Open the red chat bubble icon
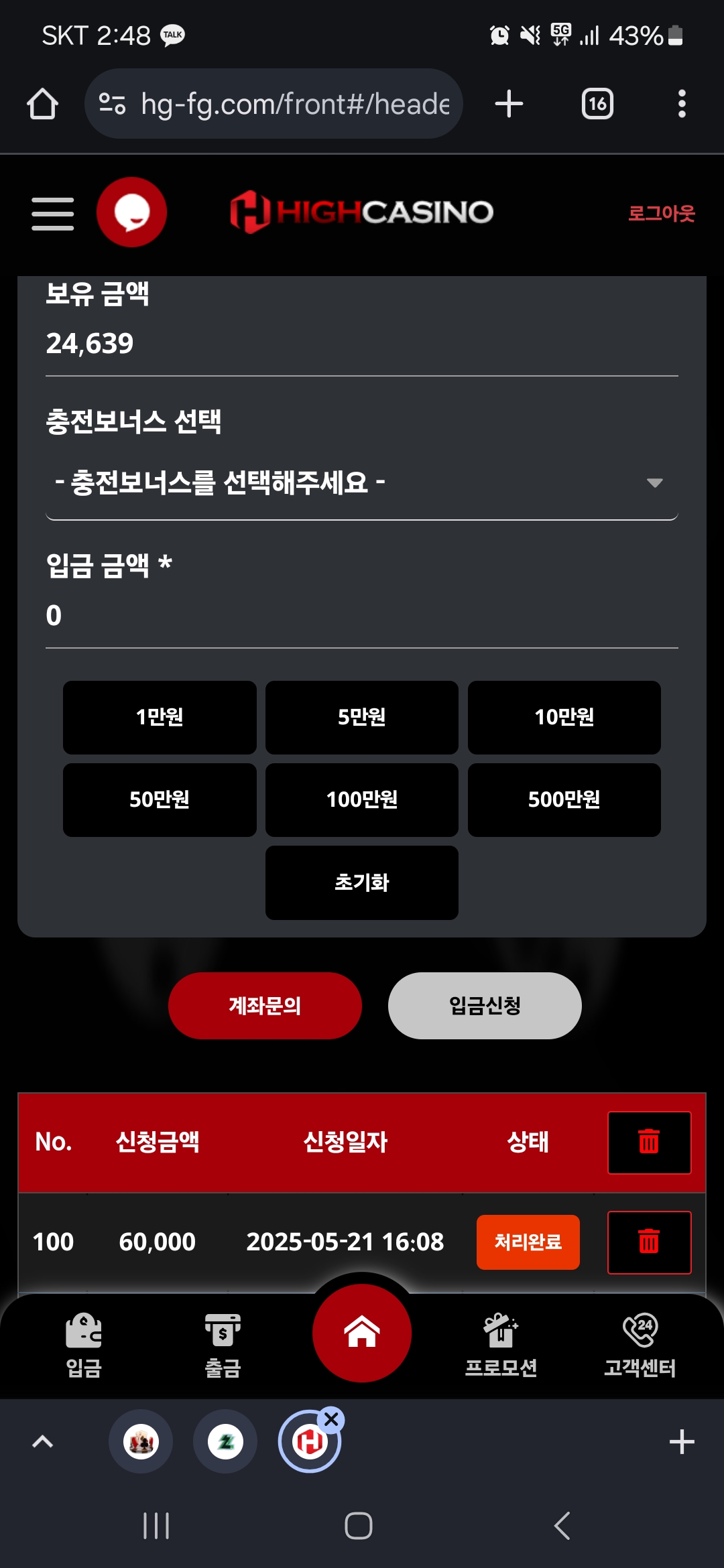This screenshot has height=1568, width=724. (x=131, y=212)
